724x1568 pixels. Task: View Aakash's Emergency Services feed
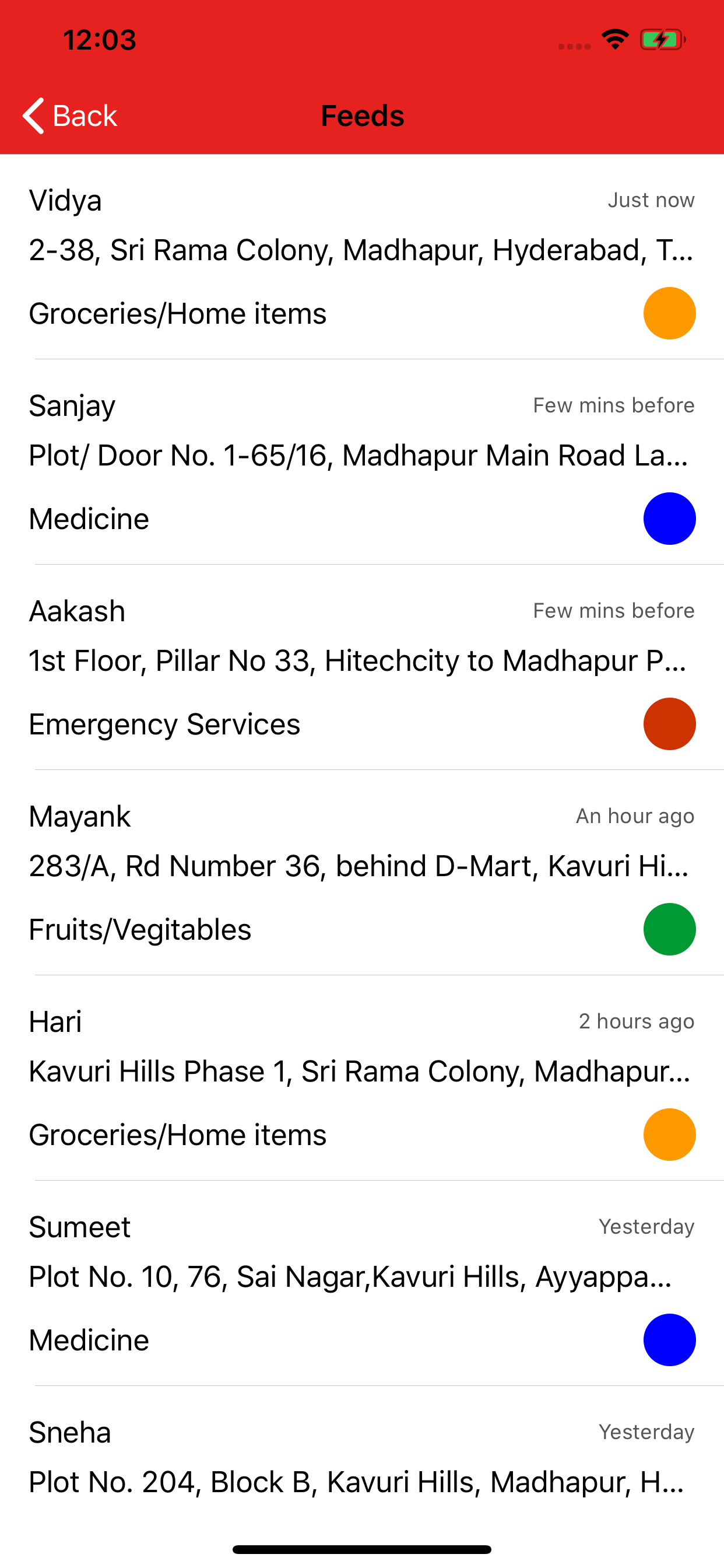pos(361,667)
